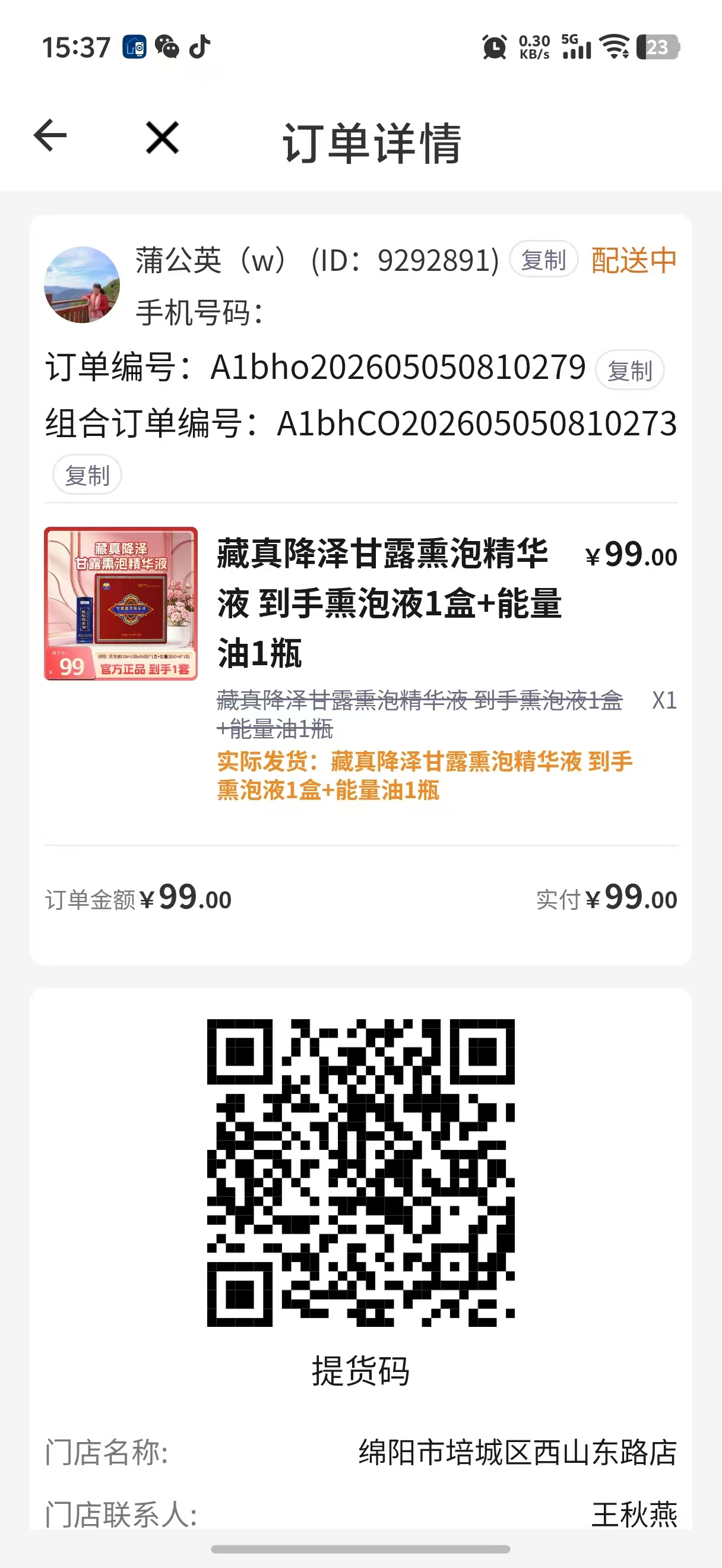Copy order number A1bho202605050810279

click(629, 370)
